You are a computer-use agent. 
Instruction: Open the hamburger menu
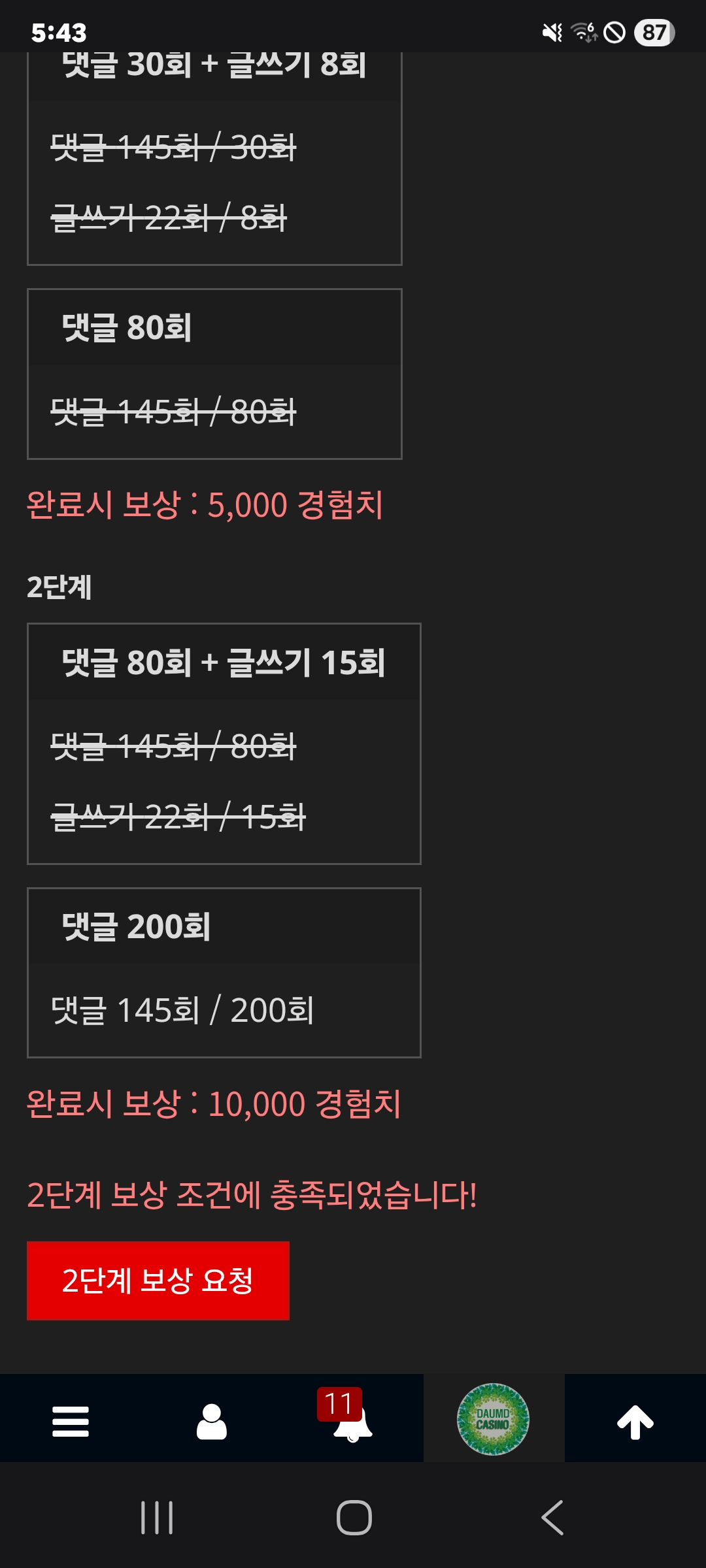tap(71, 1422)
